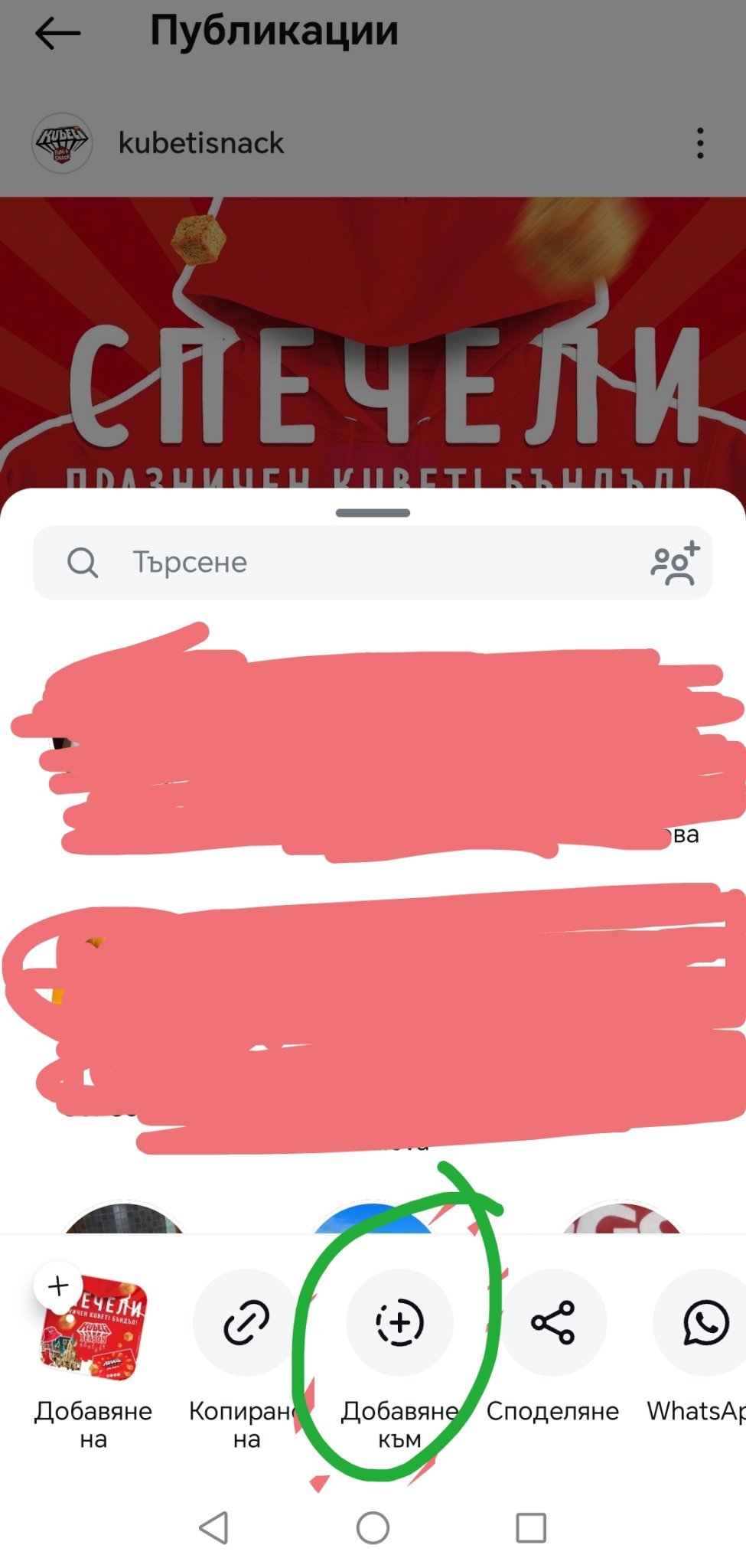746x1568 pixels.
Task: Tap the Търсене search field
Action: 373,563
